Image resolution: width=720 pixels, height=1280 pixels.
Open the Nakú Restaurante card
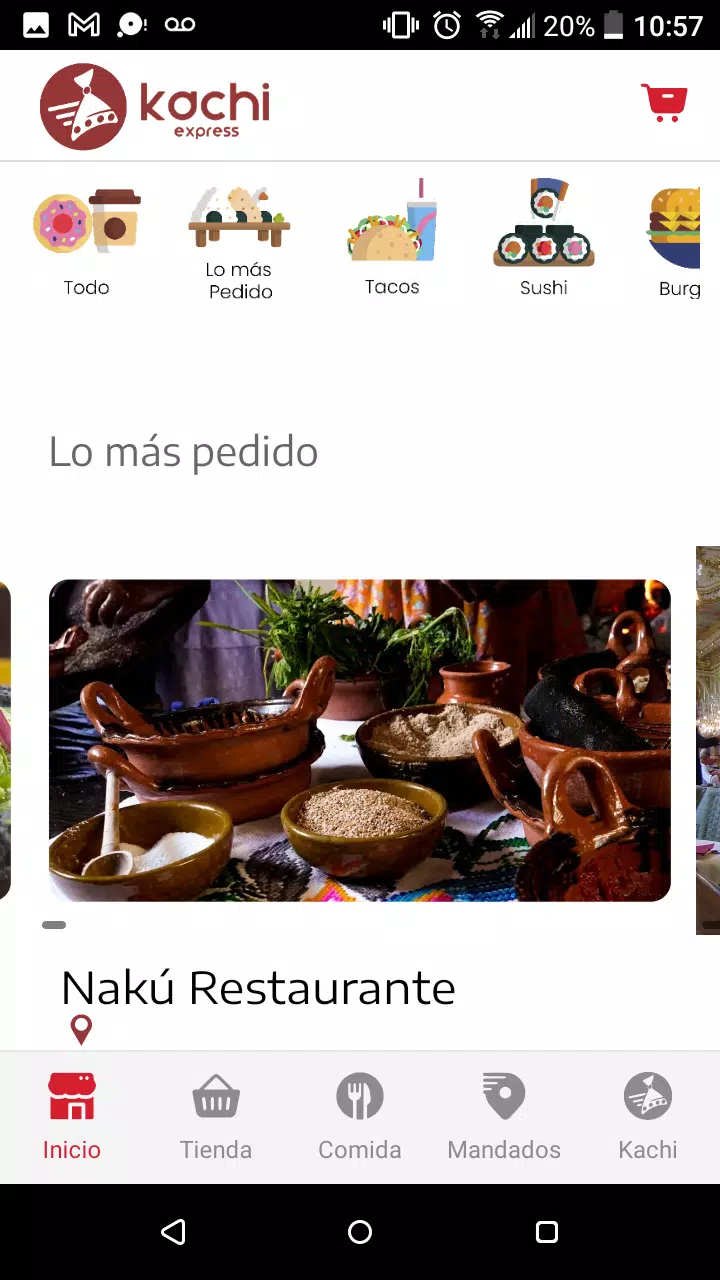click(360, 740)
